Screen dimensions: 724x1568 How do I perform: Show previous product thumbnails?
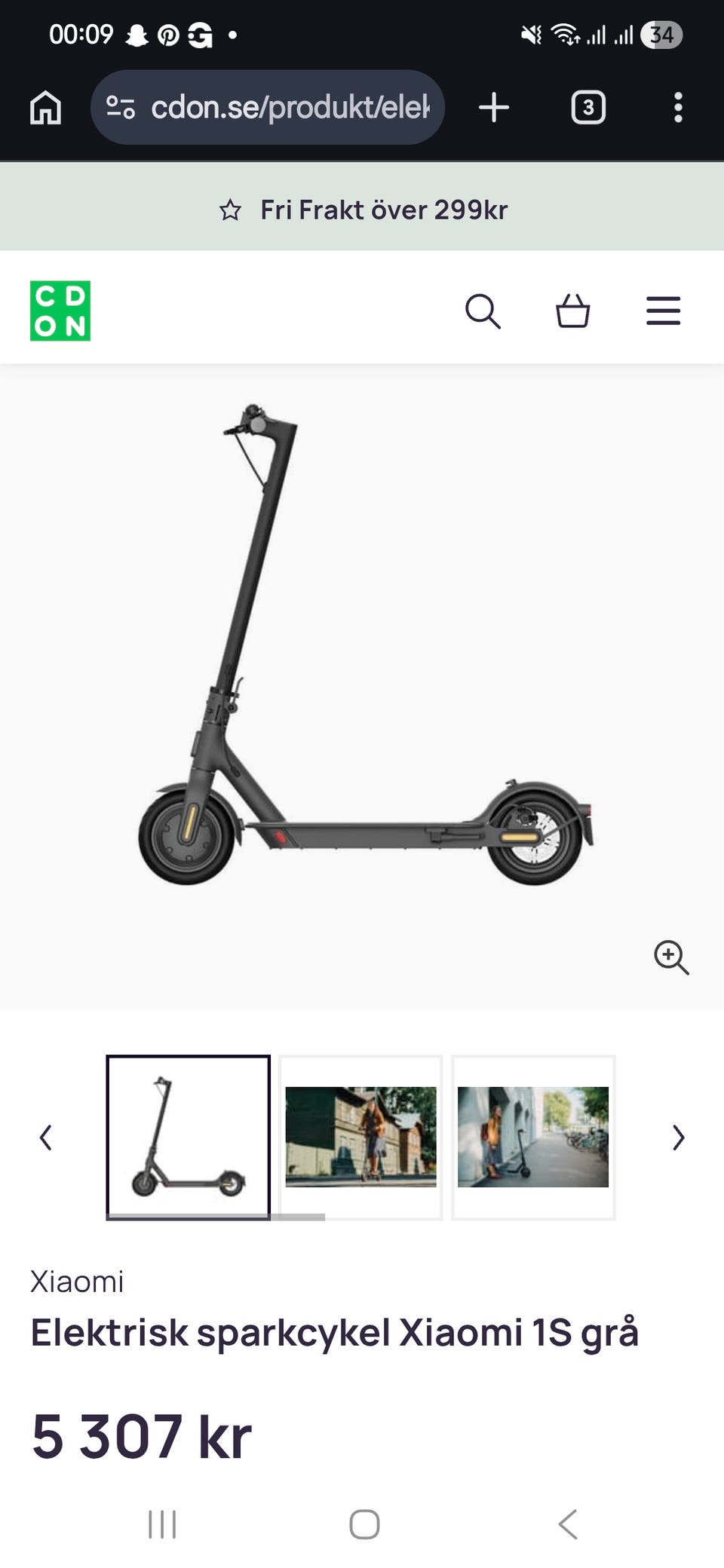[x=46, y=1137]
